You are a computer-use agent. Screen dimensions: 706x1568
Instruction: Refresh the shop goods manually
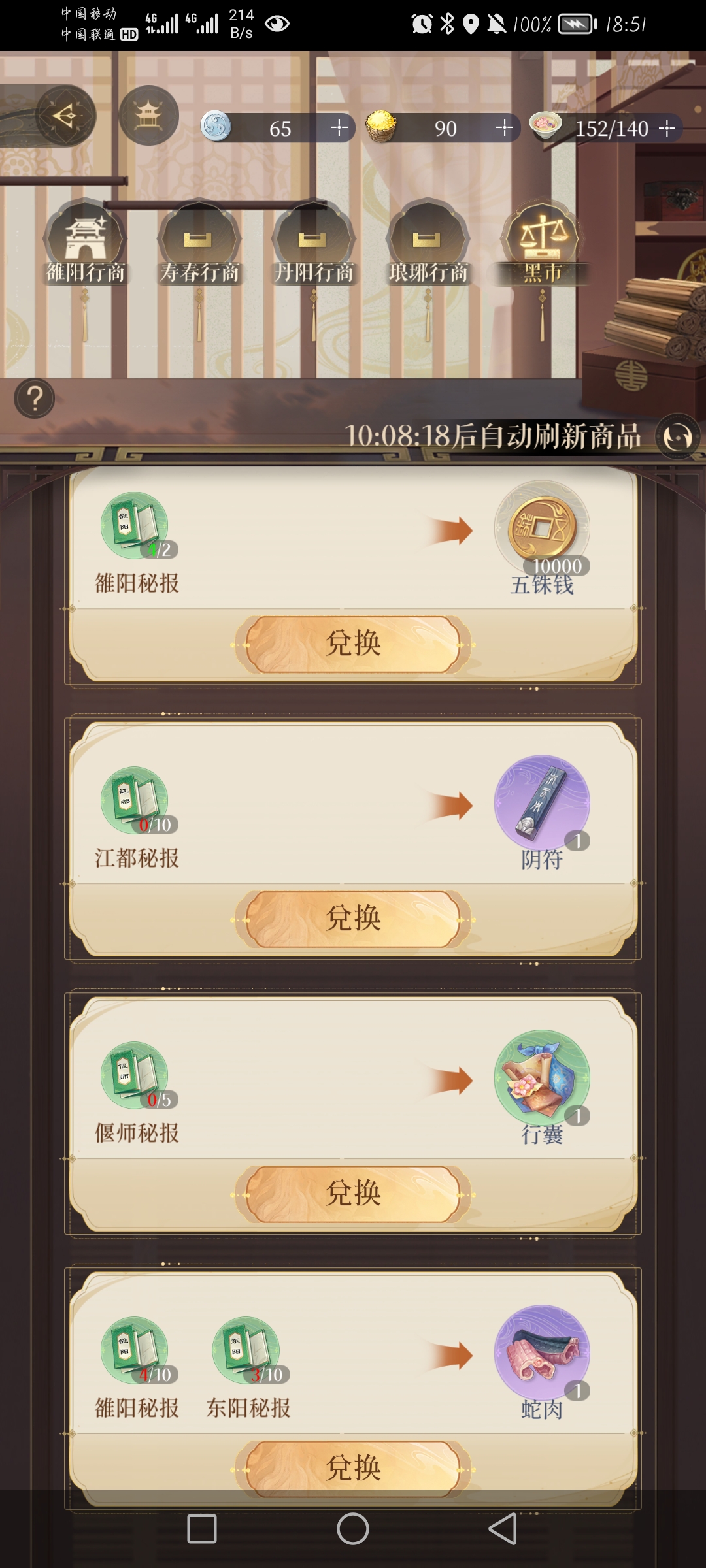677,436
